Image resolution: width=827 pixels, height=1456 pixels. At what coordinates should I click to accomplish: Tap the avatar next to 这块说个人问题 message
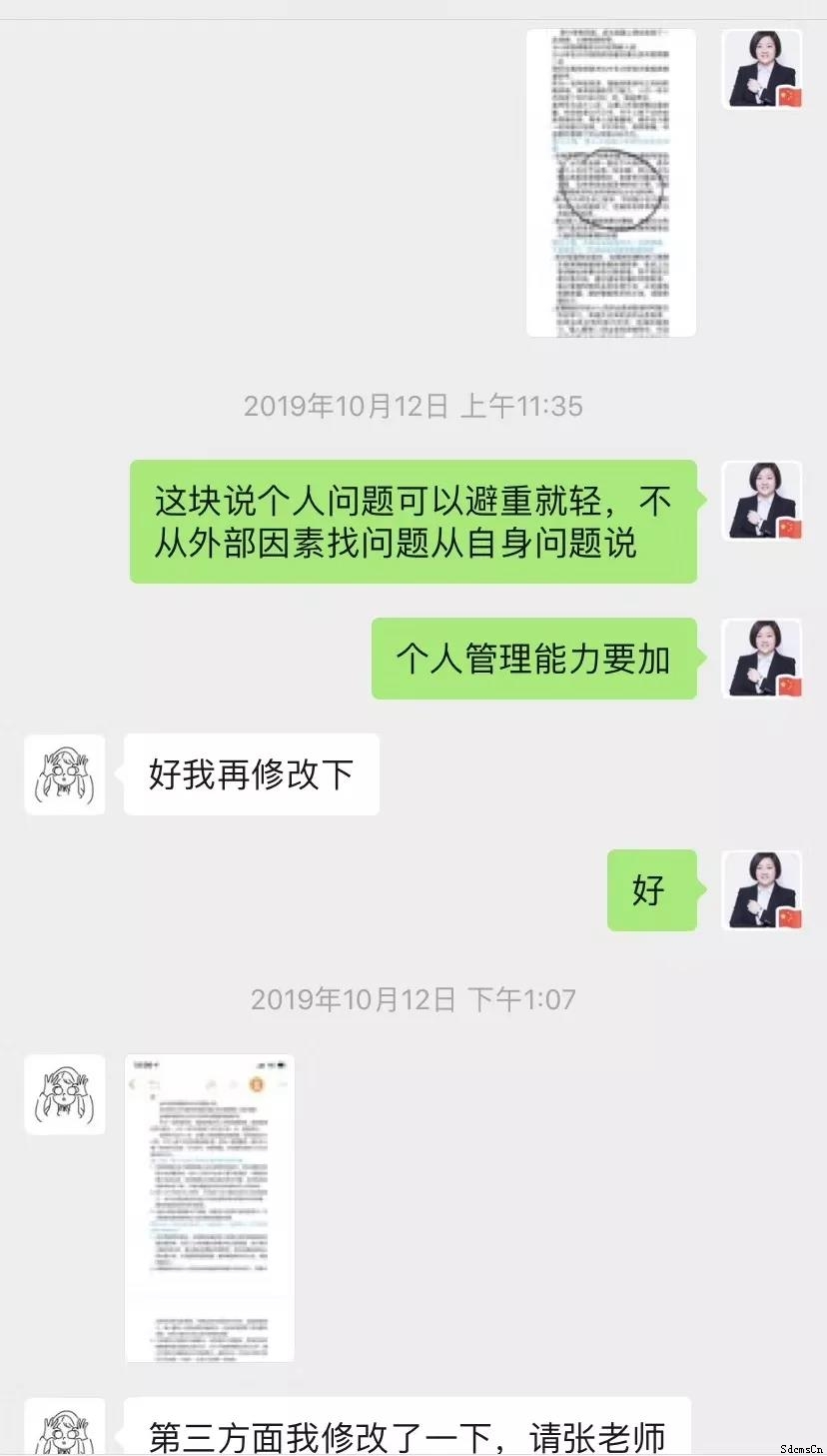click(762, 501)
